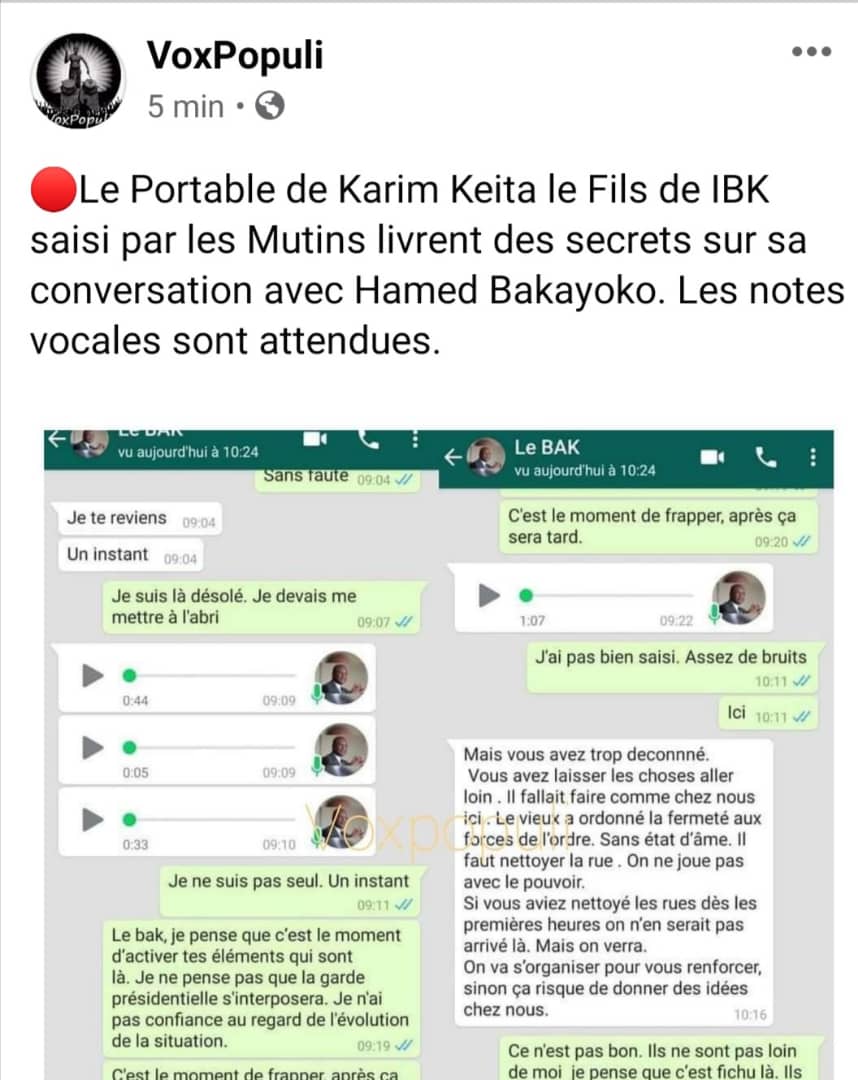Open the VoxPopuli page name
This screenshot has height=1080, width=858.
pyautogui.click(x=235, y=56)
